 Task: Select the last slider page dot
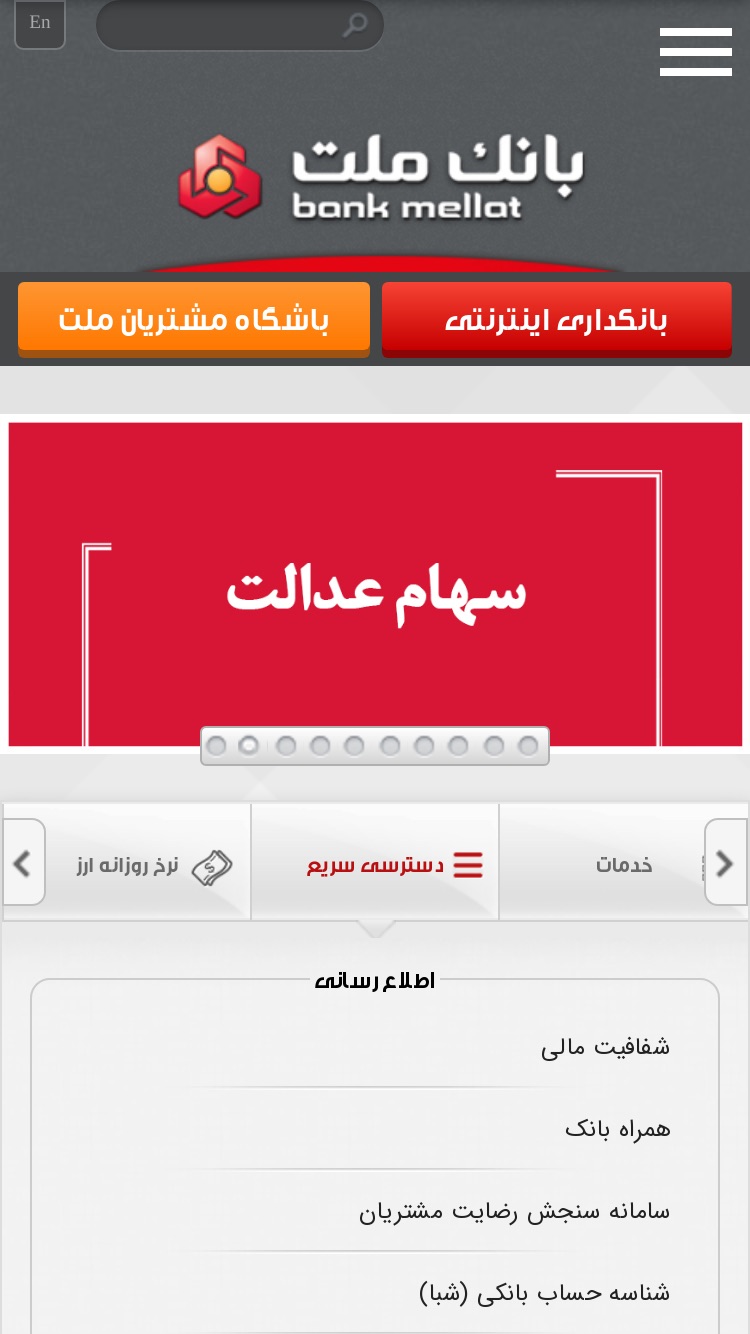pyautogui.click(x=528, y=746)
